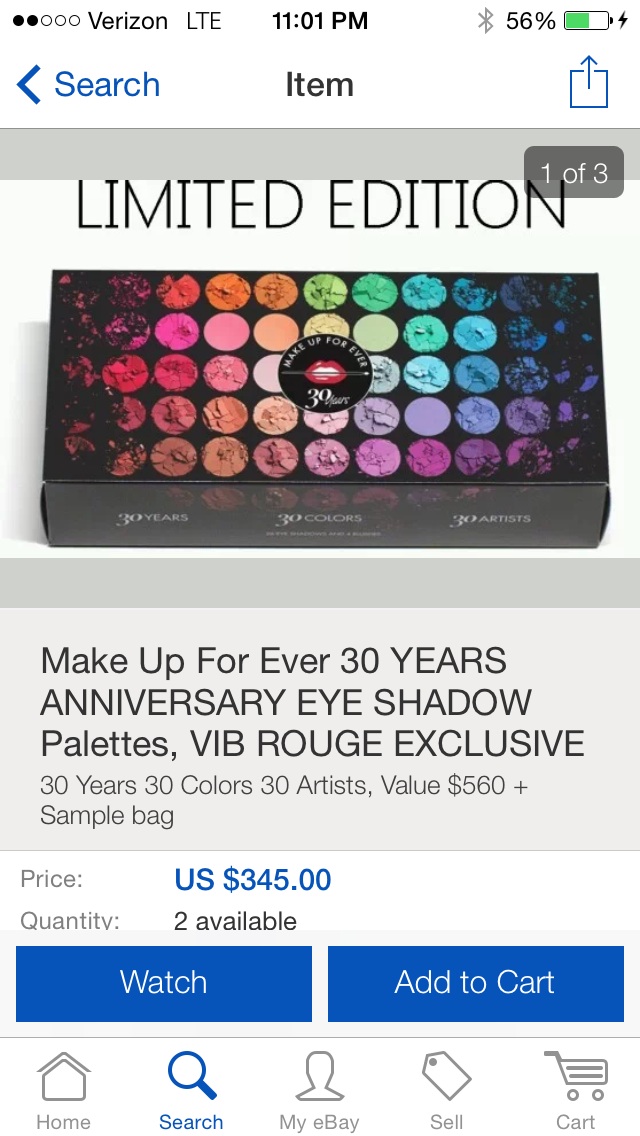This screenshot has width=640, height=1136.
Task: Share this item listing
Action: (589, 82)
